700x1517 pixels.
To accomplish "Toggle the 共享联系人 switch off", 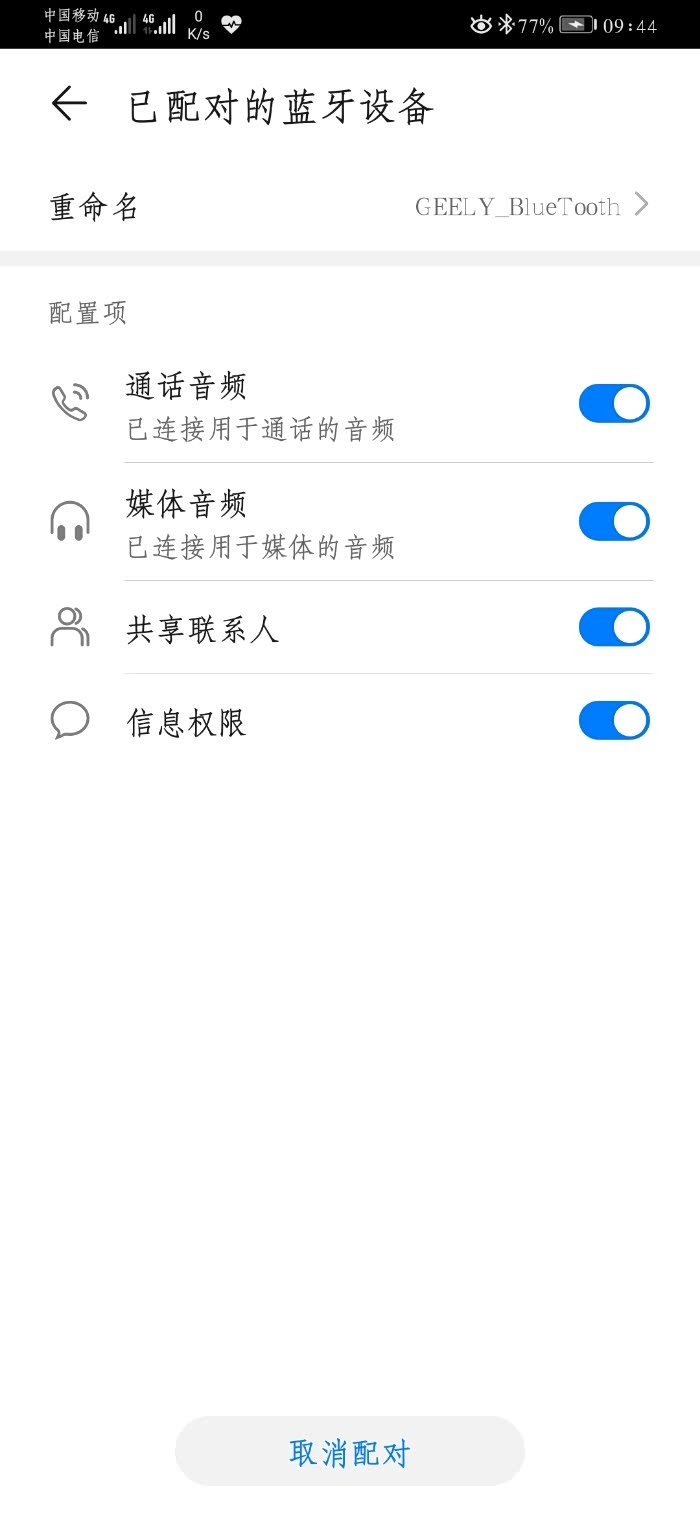I will (613, 627).
